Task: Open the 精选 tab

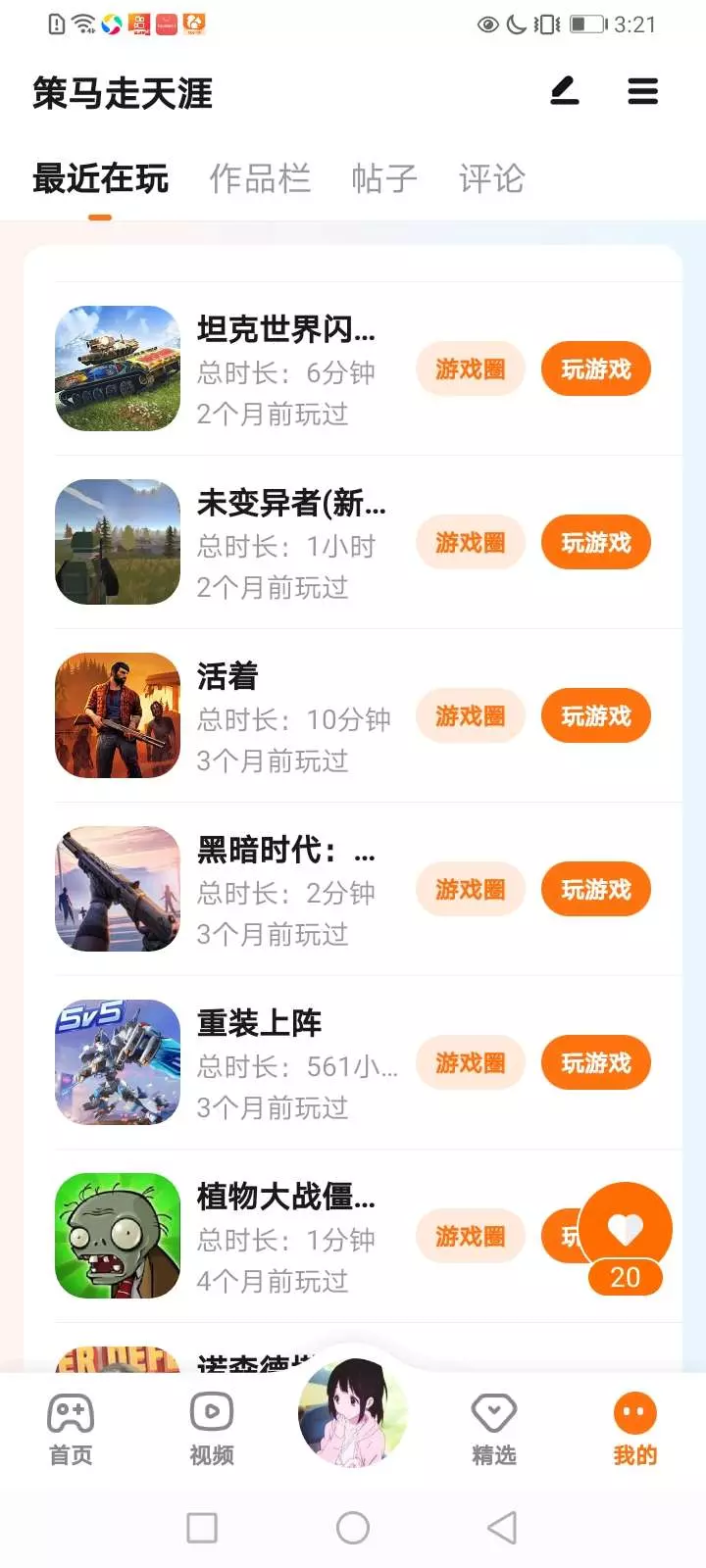Action: (494, 1430)
